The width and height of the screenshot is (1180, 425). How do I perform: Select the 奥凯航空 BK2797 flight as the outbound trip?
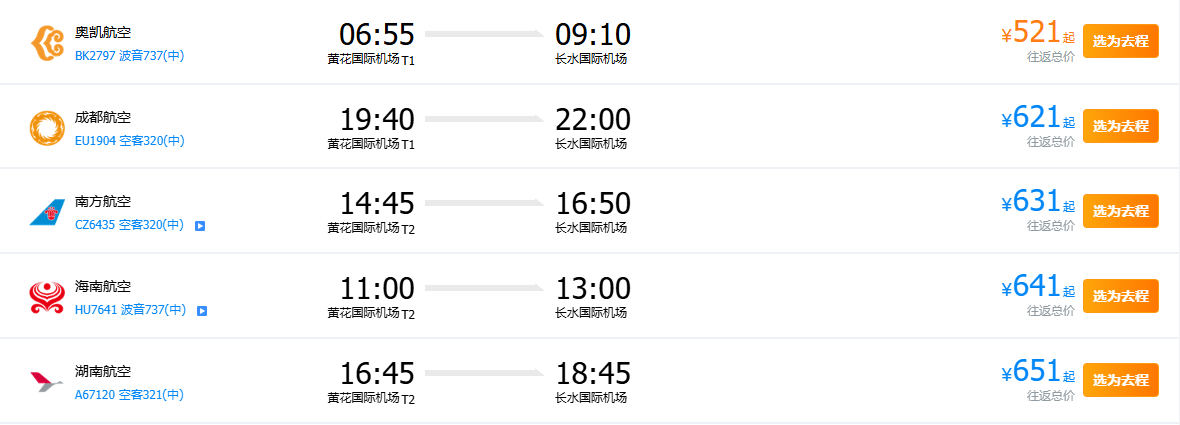[1120, 41]
